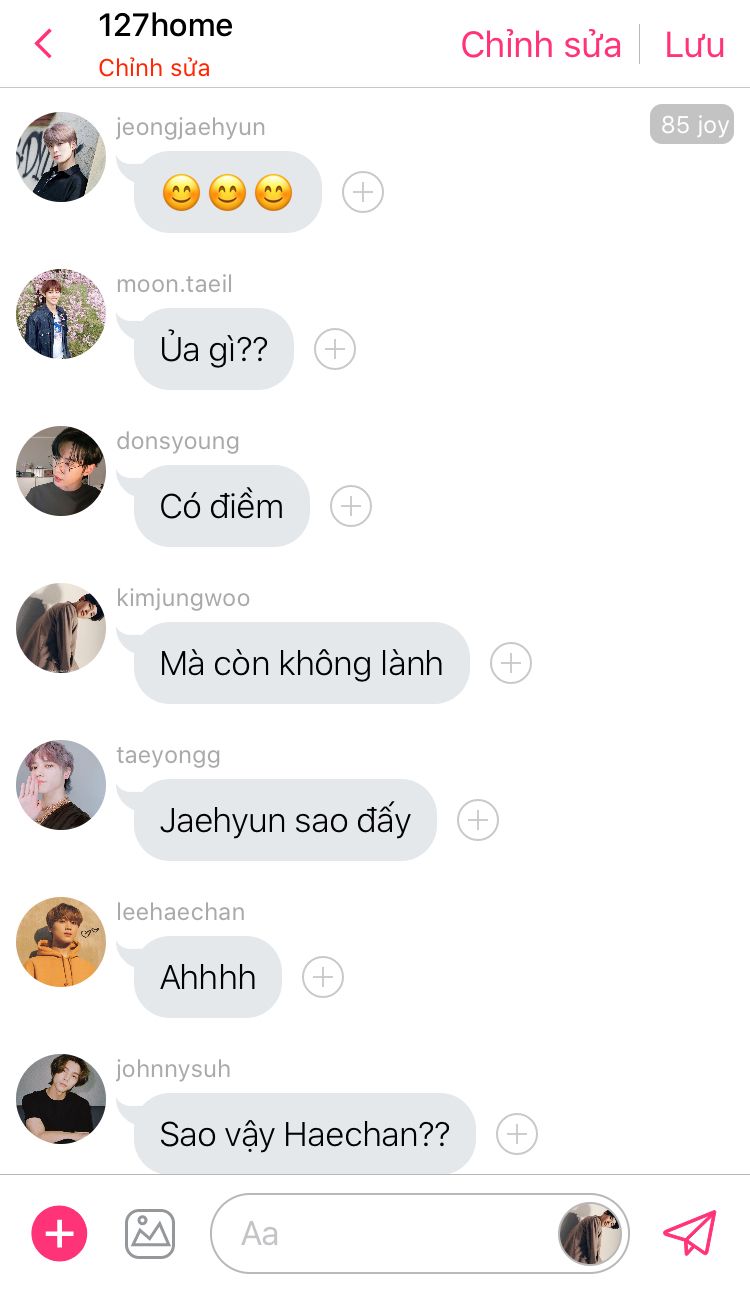Tap plus beside "Jaehyun sao đấy"

(x=478, y=820)
